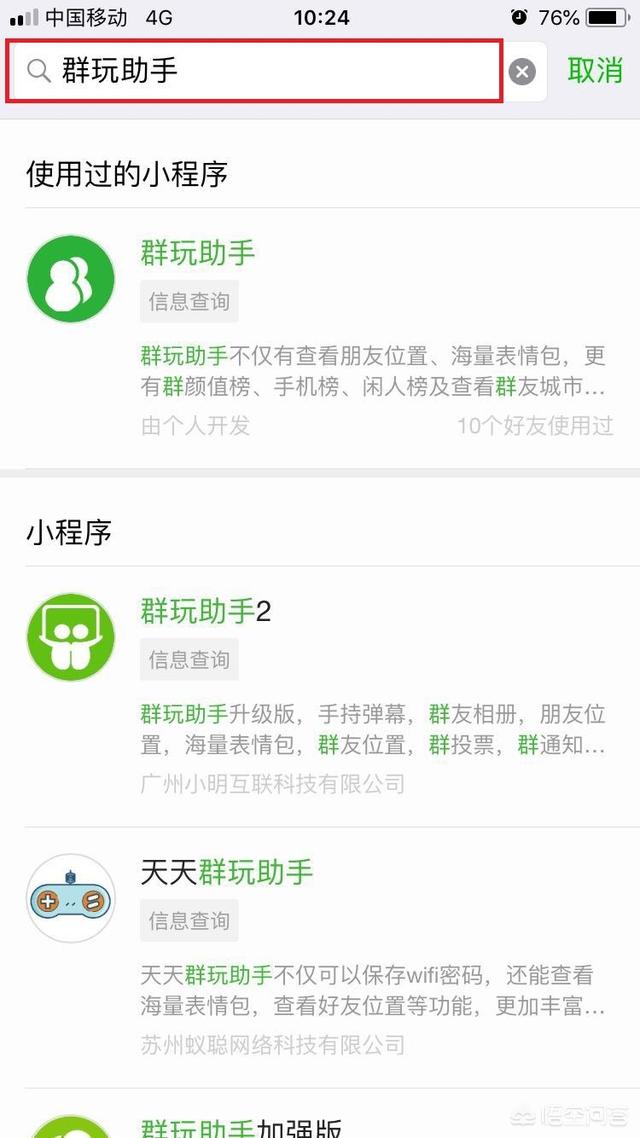Clear the search text with the X icon

point(522,72)
